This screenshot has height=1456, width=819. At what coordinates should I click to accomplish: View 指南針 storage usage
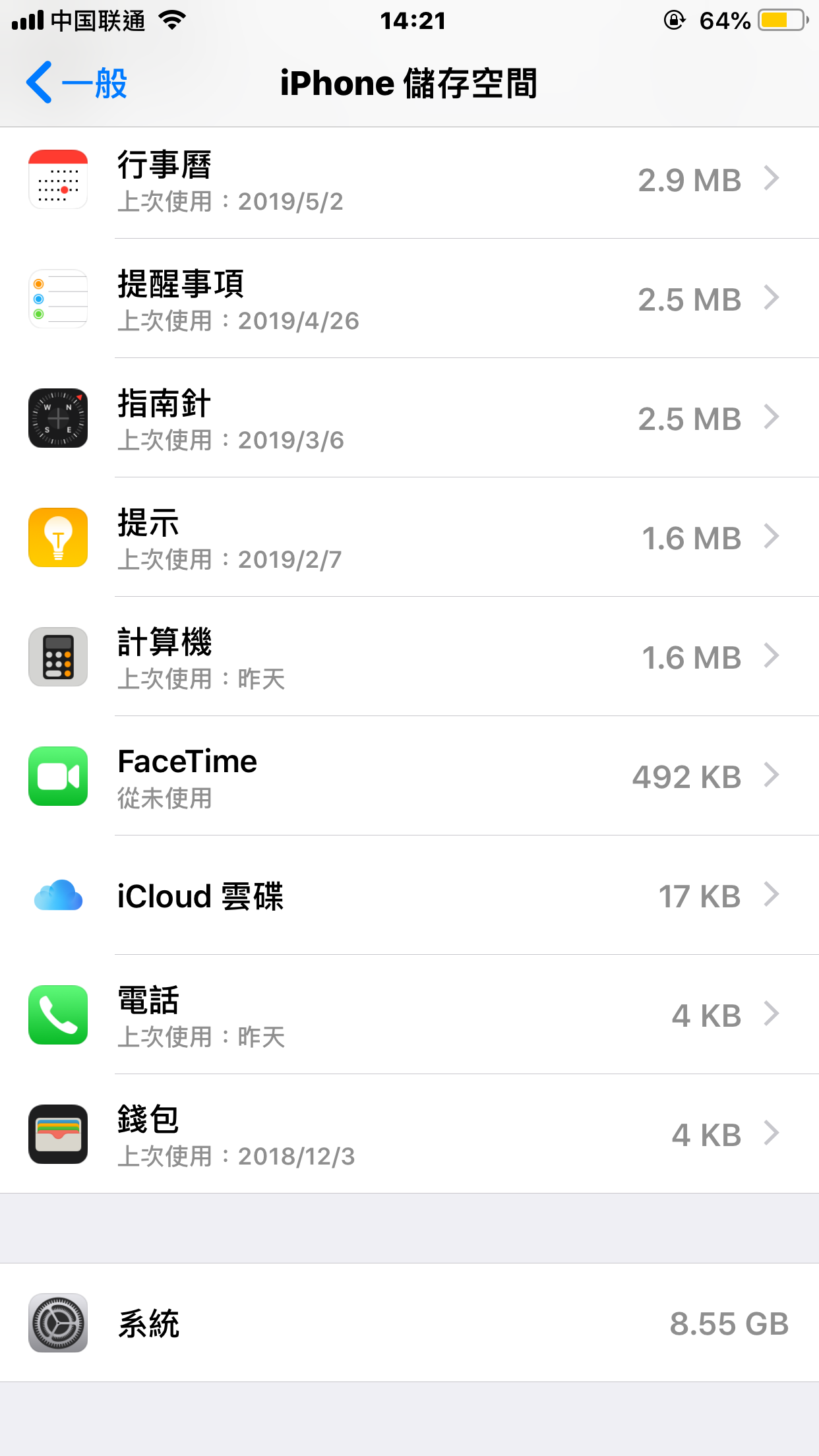409,419
